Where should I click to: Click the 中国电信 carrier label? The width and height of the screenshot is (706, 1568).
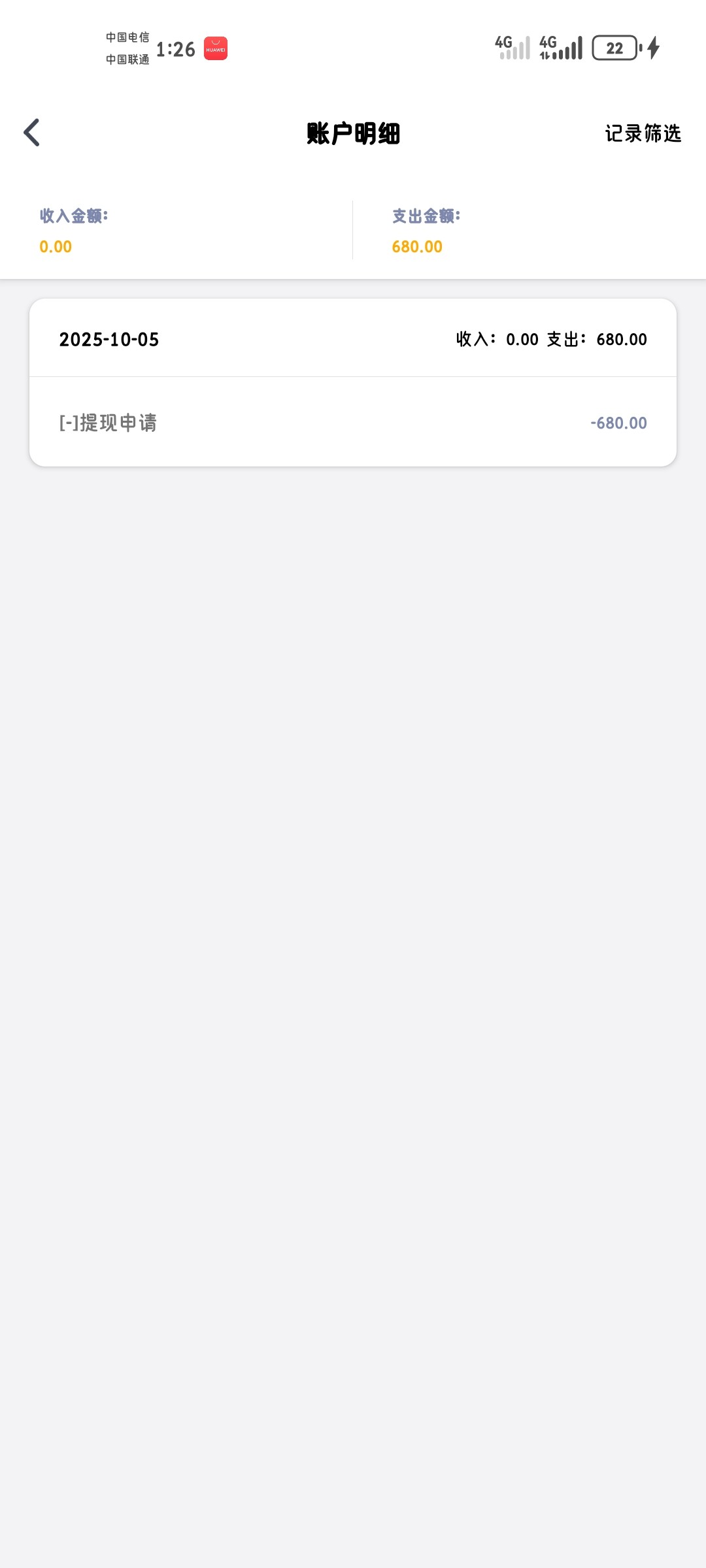click(126, 37)
